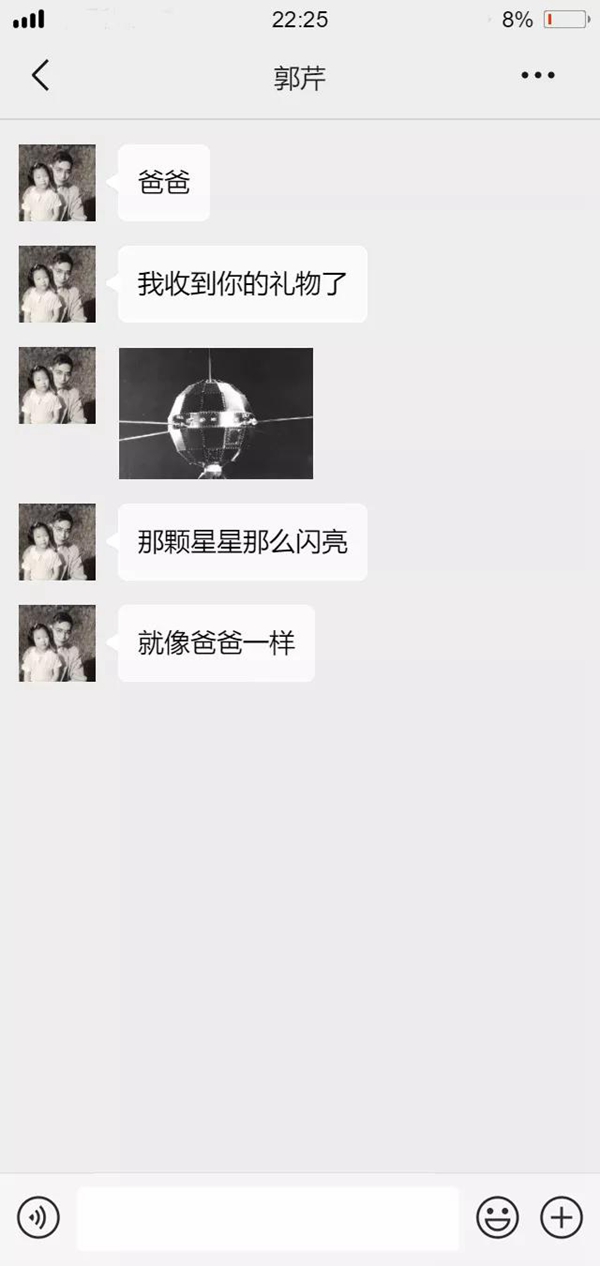
Task: Focus the message text field
Action: coord(267,1218)
